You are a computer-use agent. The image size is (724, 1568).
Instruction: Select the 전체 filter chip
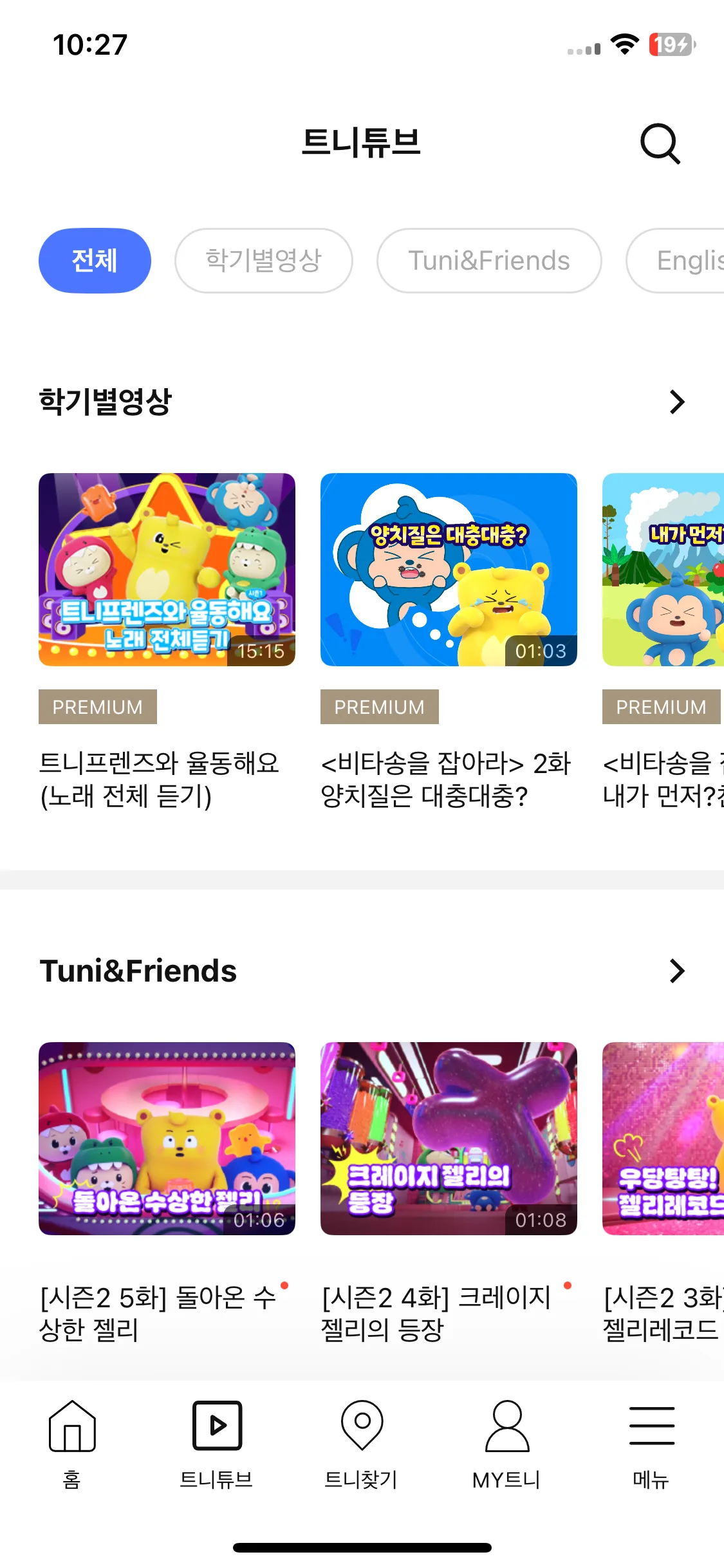[95, 261]
